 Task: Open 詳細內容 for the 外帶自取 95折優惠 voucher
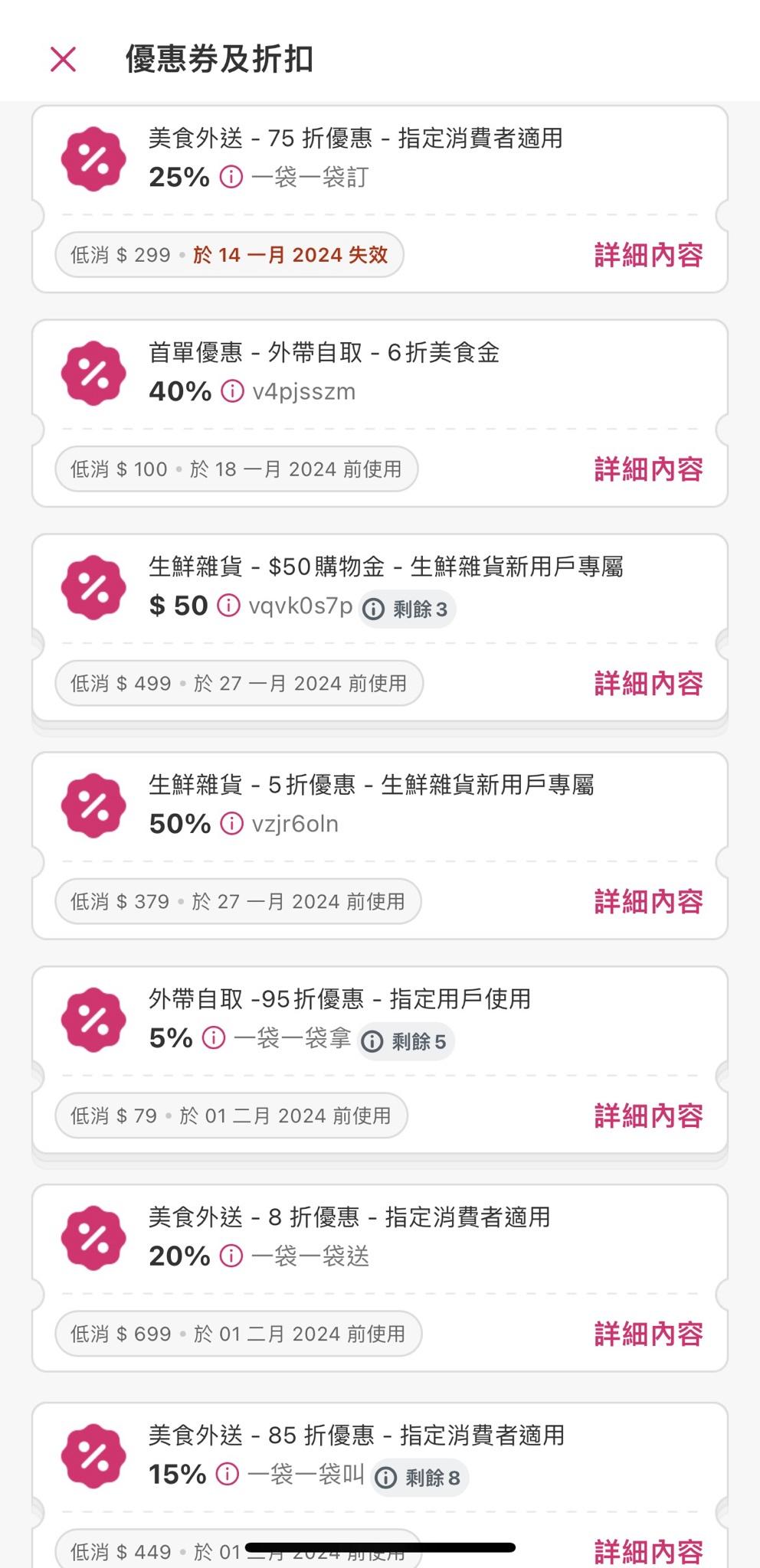pos(648,1116)
